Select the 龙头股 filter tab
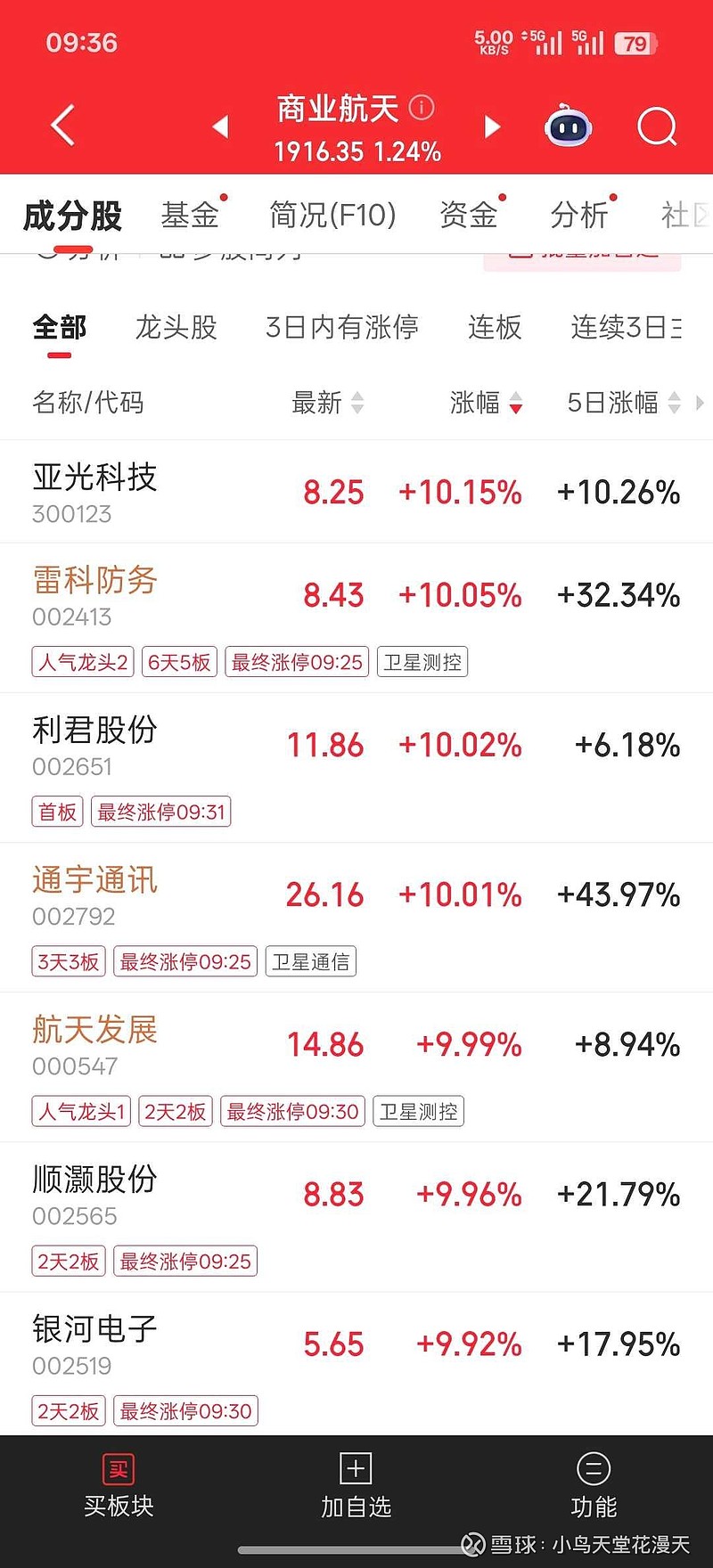 click(176, 328)
